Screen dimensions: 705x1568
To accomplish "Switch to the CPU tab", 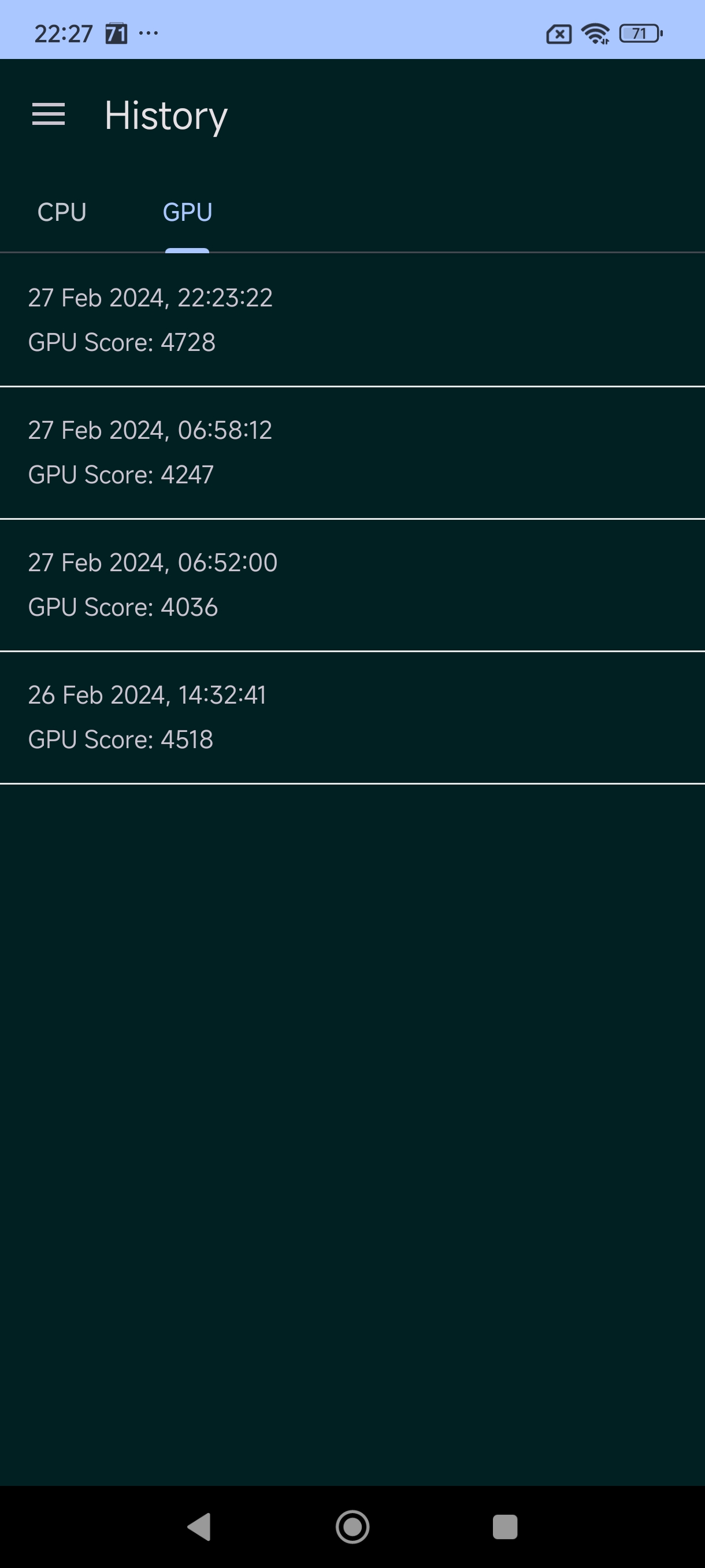I will (x=62, y=212).
